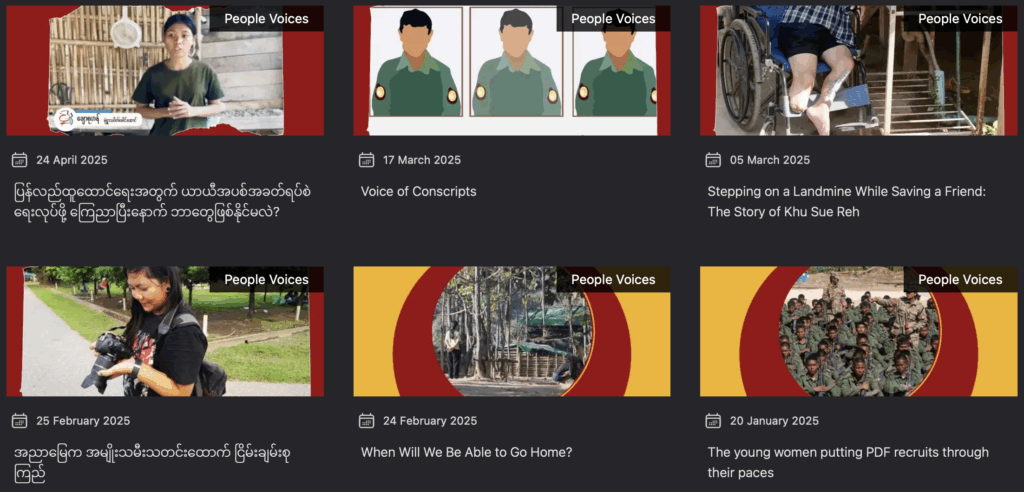1024x492 pixels.
Task: Tap People Voices tag on landmine story
Action: 959,18
